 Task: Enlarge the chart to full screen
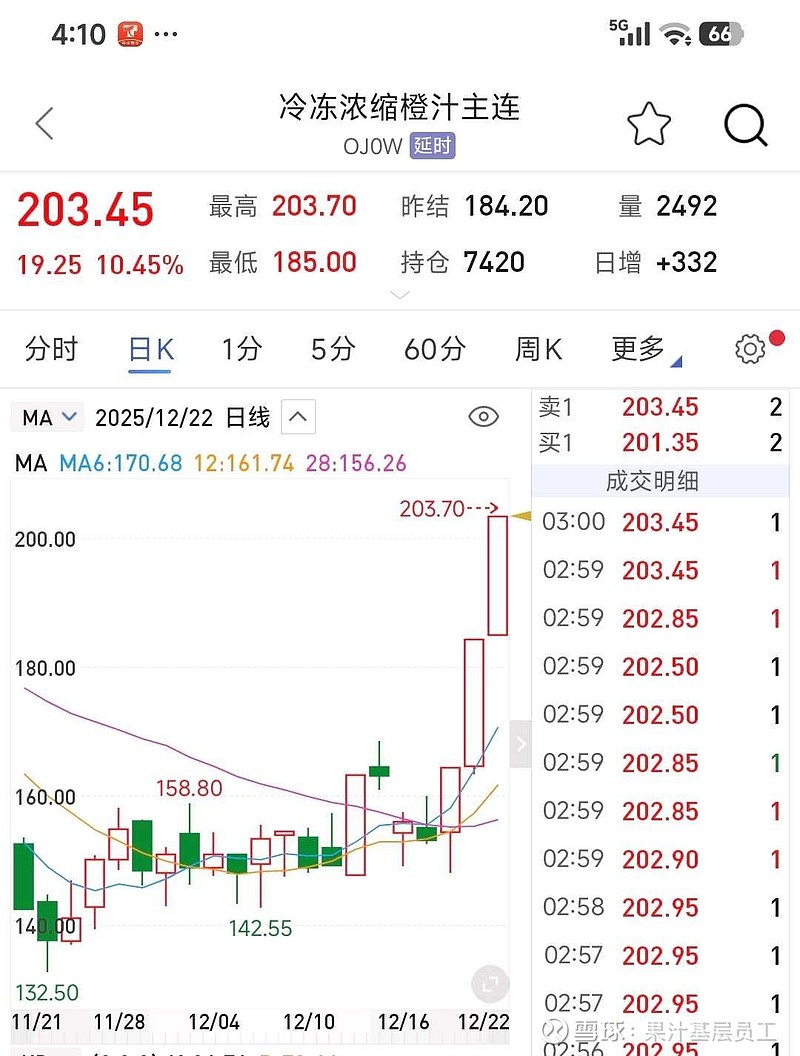(489, 984)
